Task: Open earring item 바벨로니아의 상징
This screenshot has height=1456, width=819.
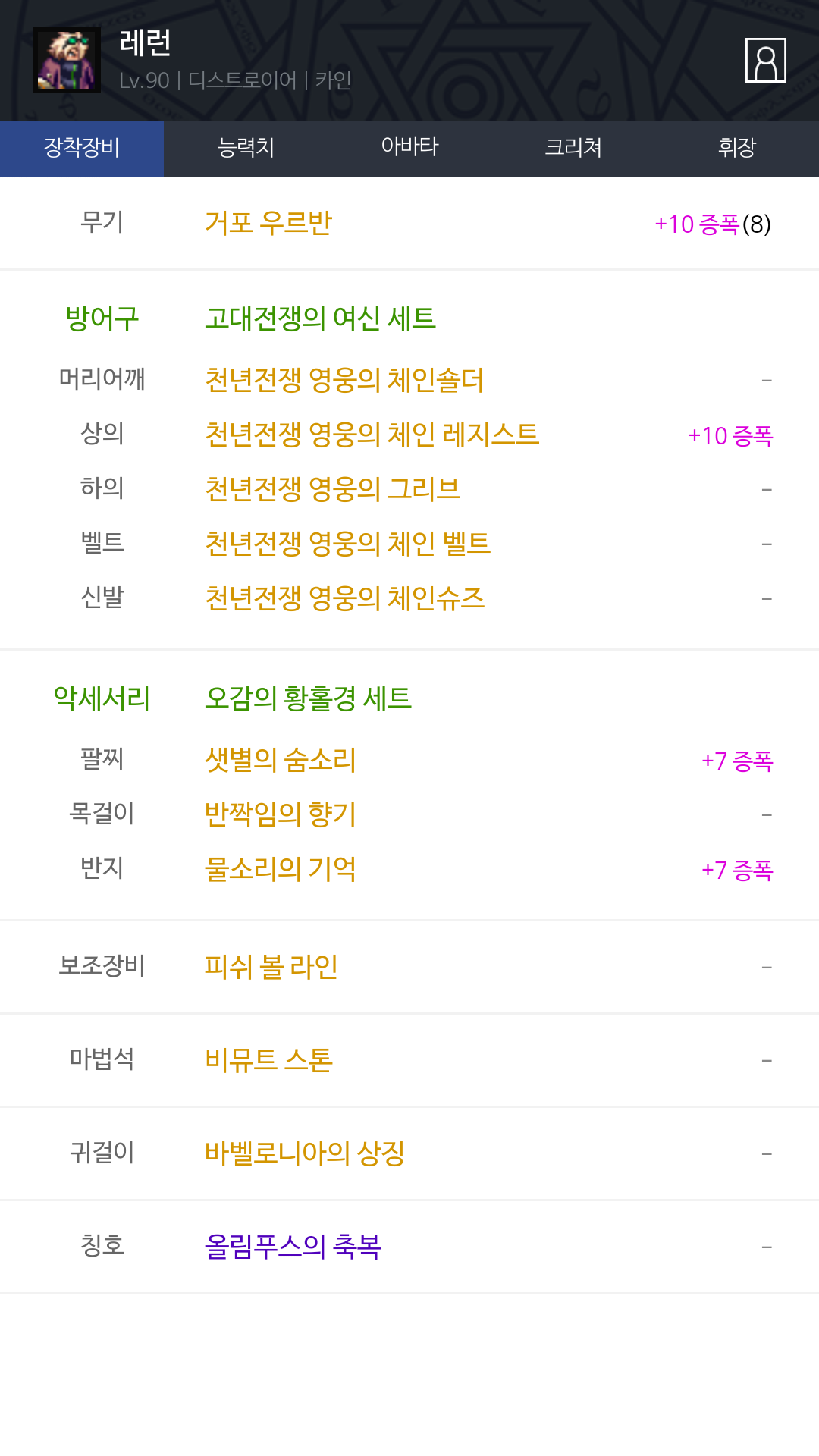Action: [305, 1153]
